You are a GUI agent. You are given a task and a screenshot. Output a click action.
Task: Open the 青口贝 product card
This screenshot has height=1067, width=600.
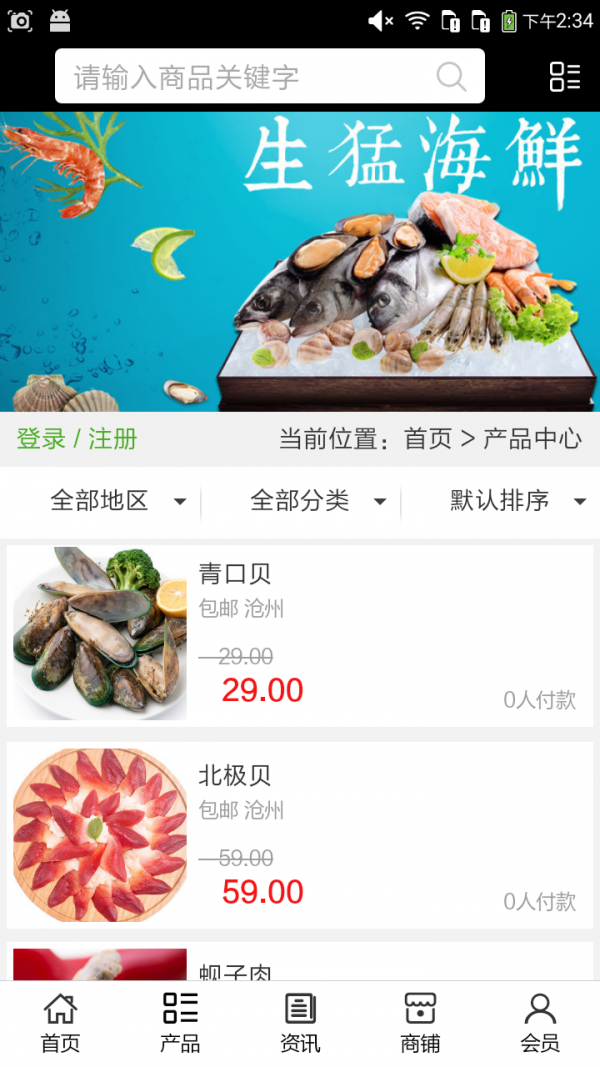(300, 635)
